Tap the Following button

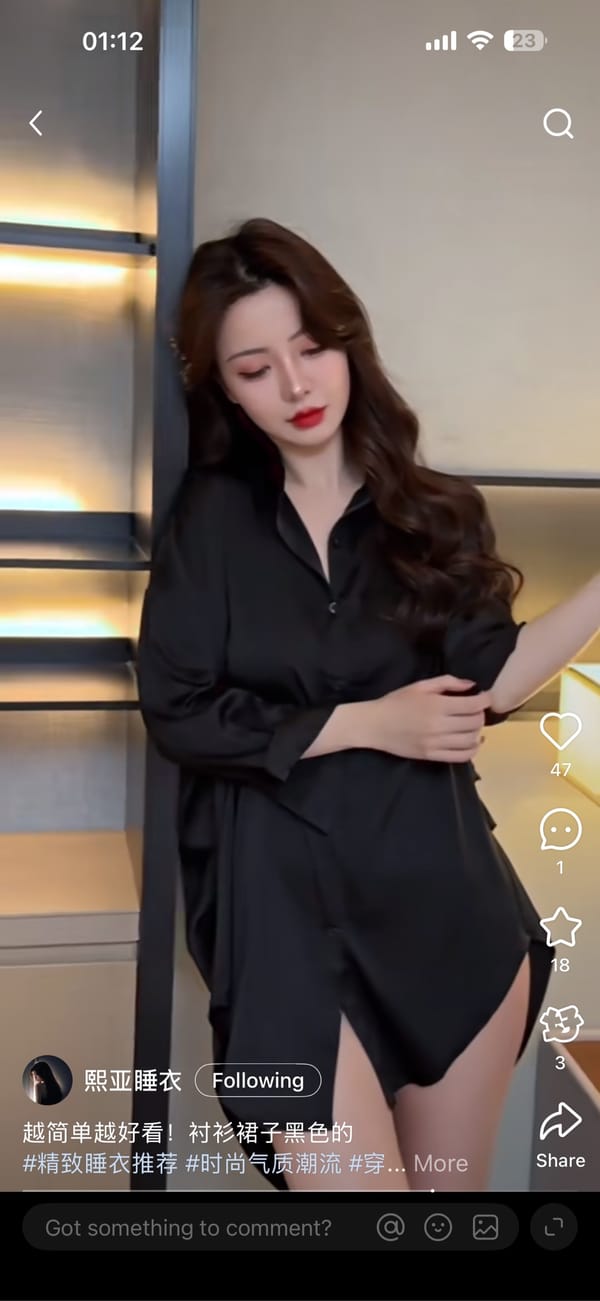point(258,1080)
